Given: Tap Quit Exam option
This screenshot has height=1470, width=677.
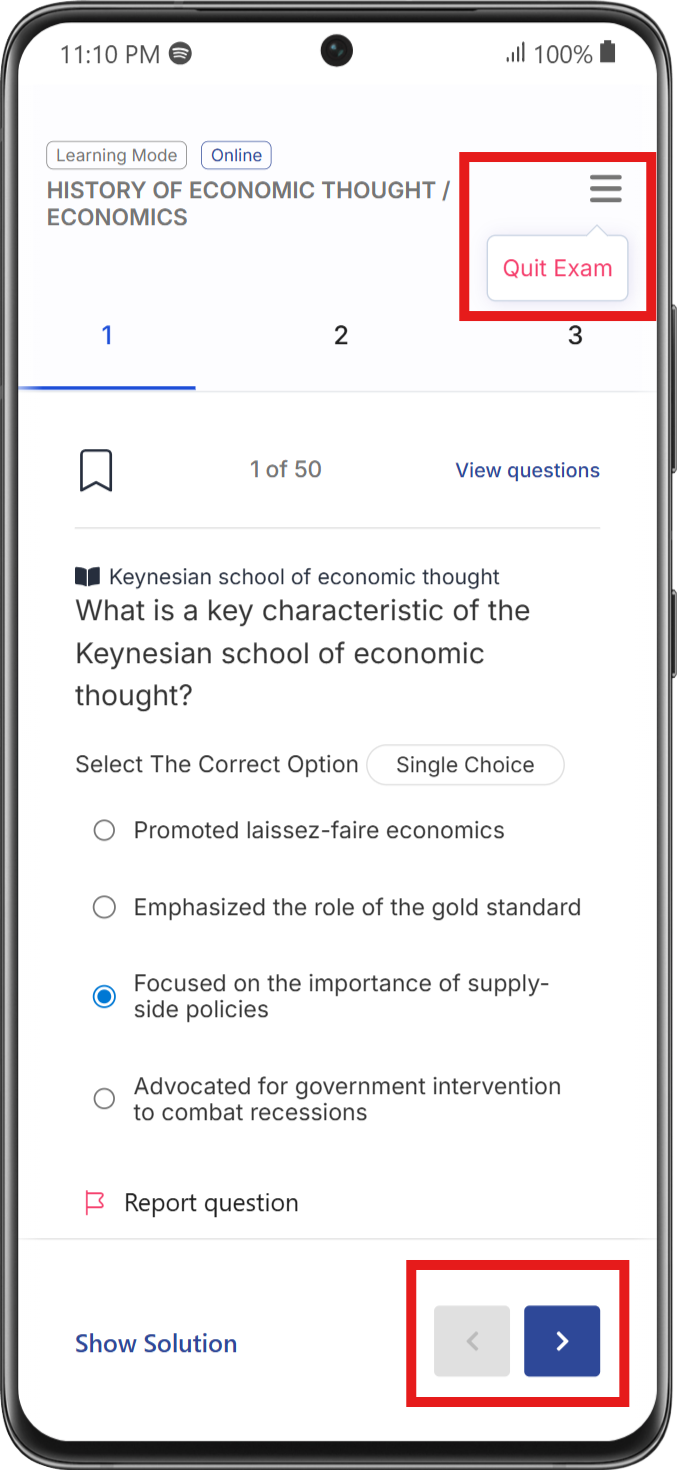Looking at the screenshot, I should click(x=557, y=268).
